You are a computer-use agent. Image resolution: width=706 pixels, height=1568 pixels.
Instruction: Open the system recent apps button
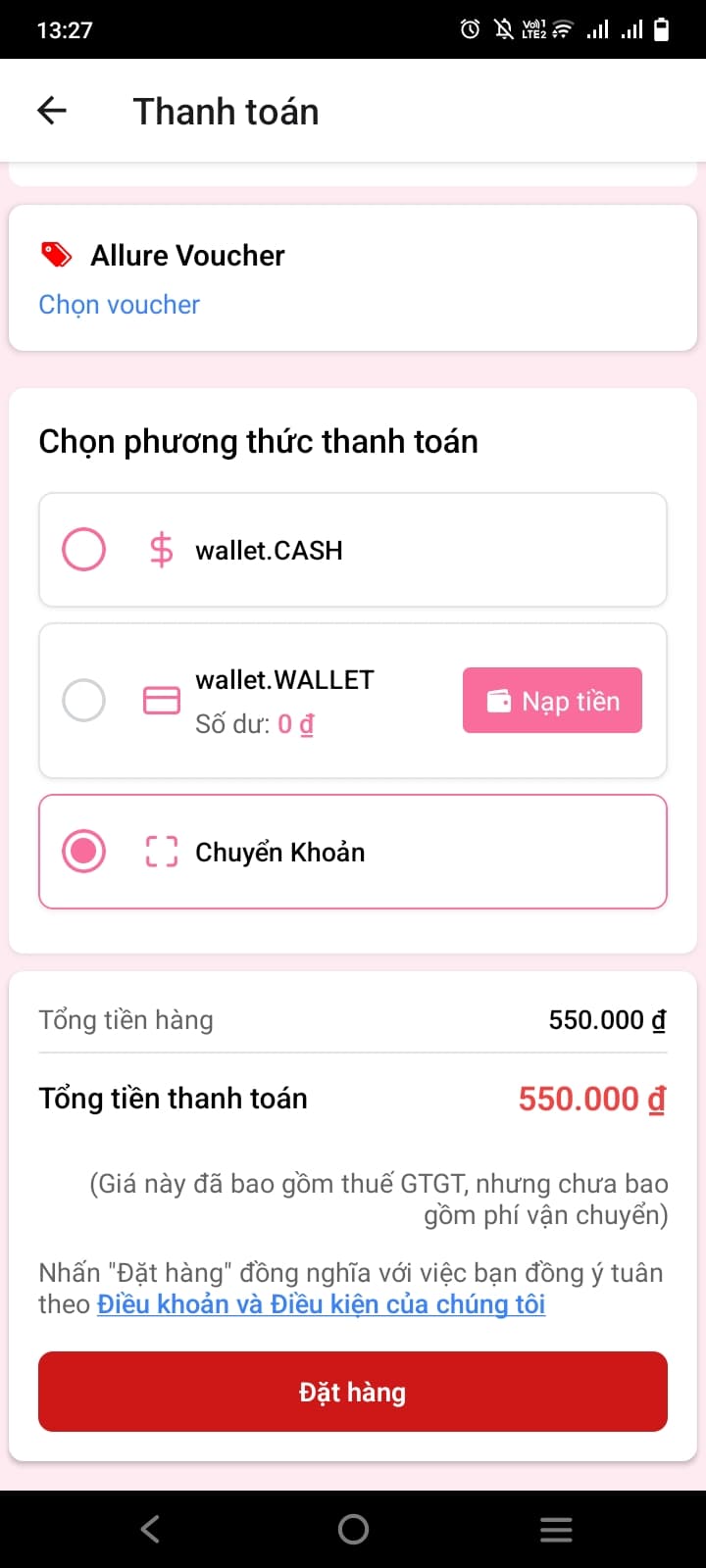(x=556, y=1529)
